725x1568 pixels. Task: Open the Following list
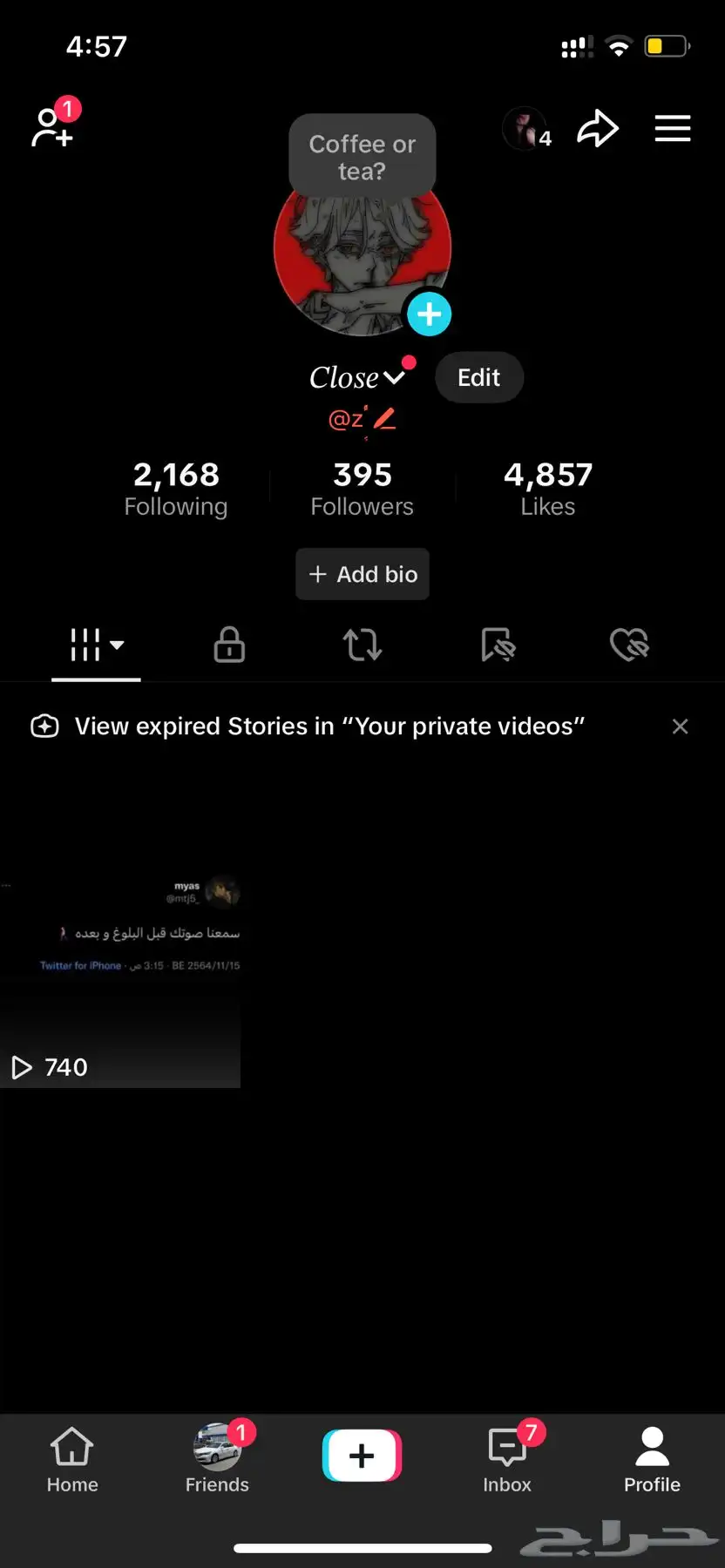176,488
